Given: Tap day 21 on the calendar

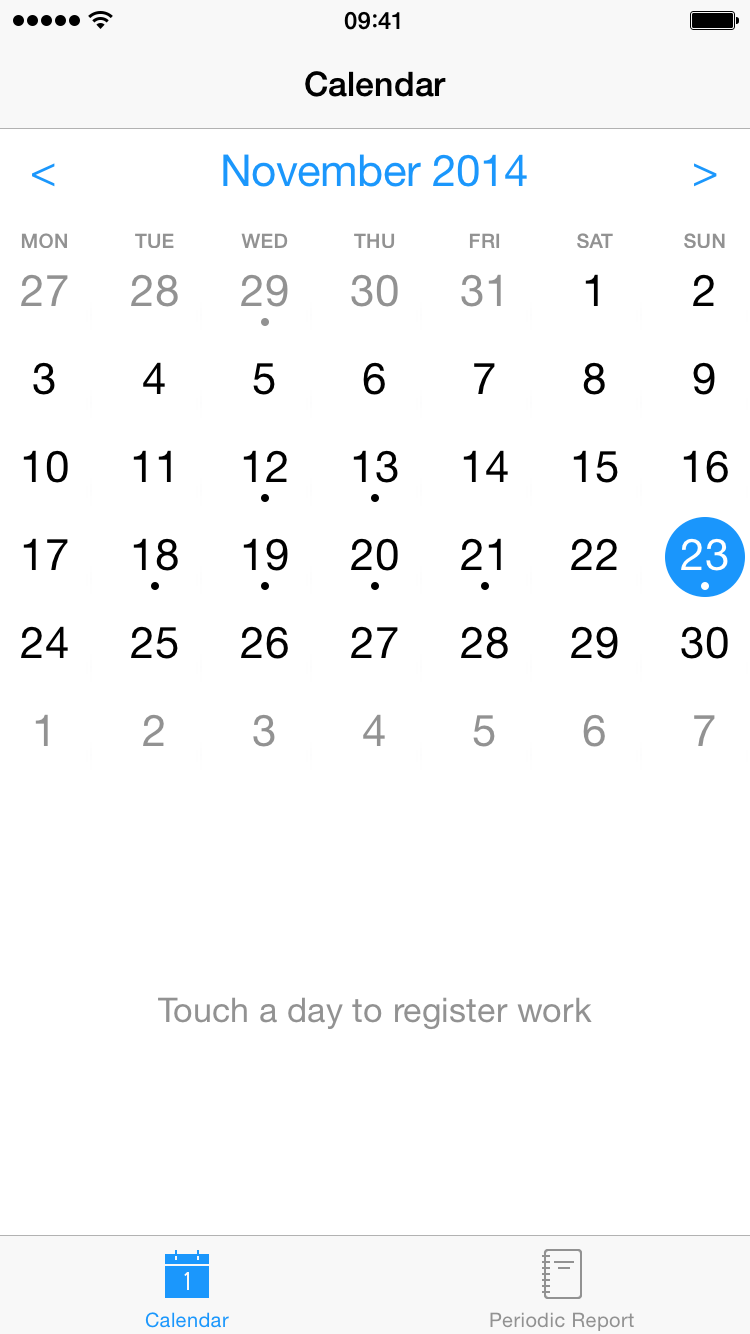Looking at the screenshot, I should (485, 556).
